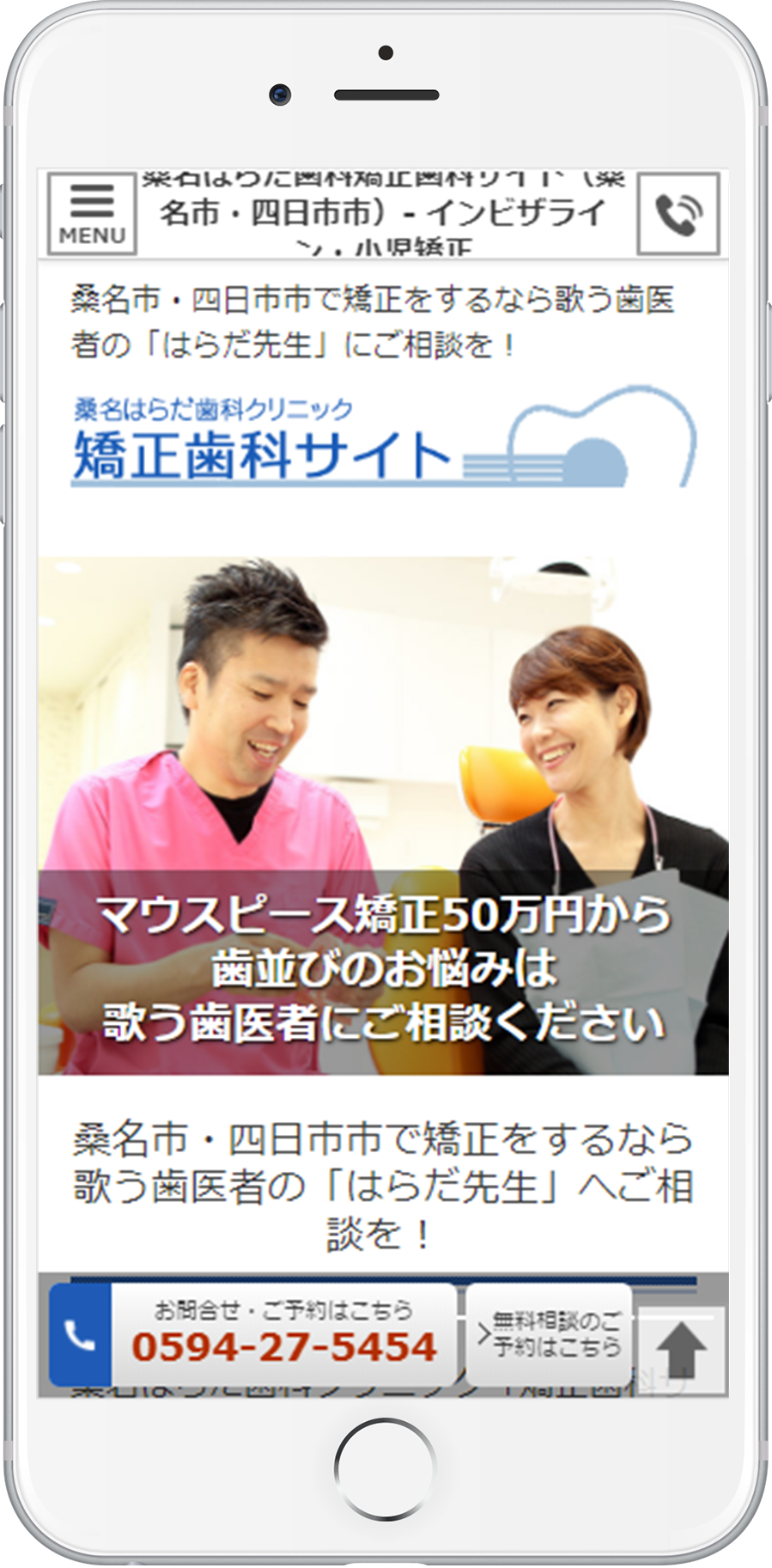
Task: Open the MENU hamburger button
Action: [92, 213]
